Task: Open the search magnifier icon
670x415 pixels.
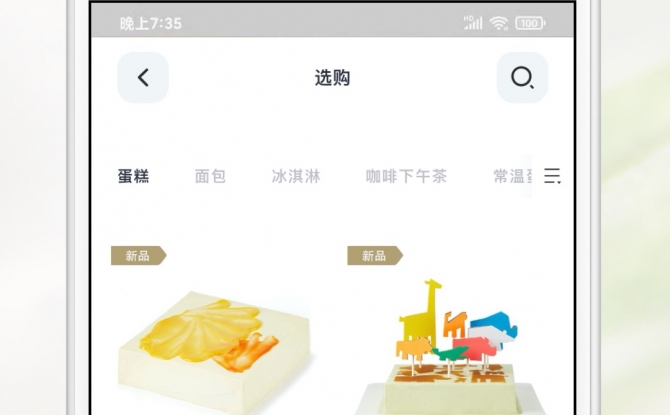Action: tap(522, 78)
